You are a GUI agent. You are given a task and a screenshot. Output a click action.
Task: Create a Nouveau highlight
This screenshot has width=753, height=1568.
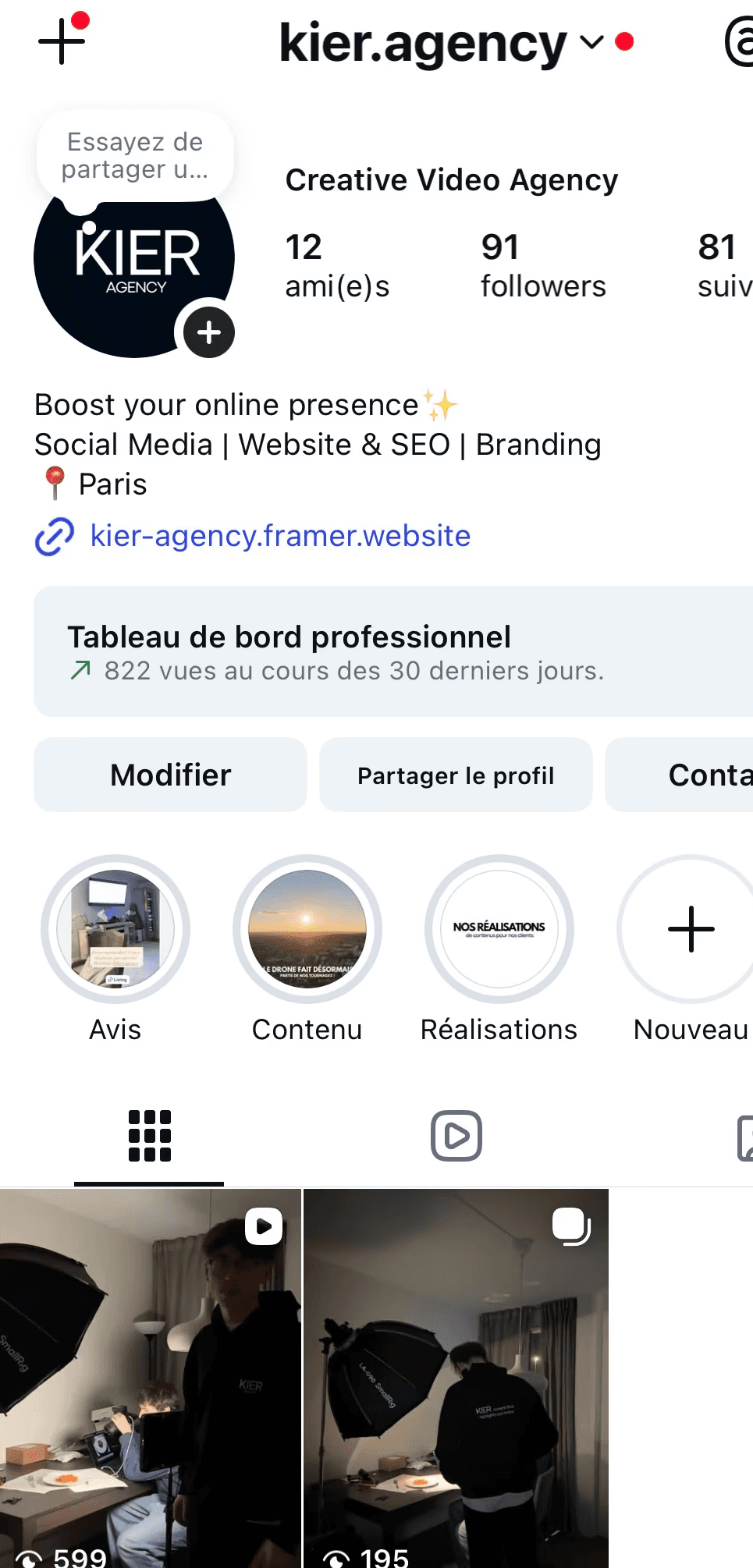tap(691, 928)
